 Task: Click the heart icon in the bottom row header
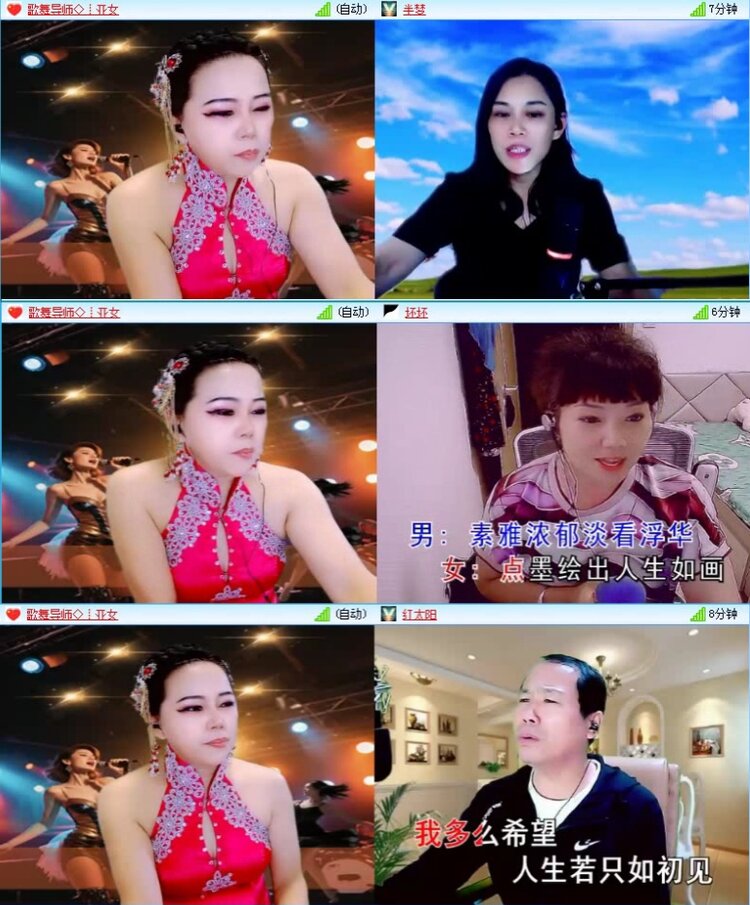[14, 616]
